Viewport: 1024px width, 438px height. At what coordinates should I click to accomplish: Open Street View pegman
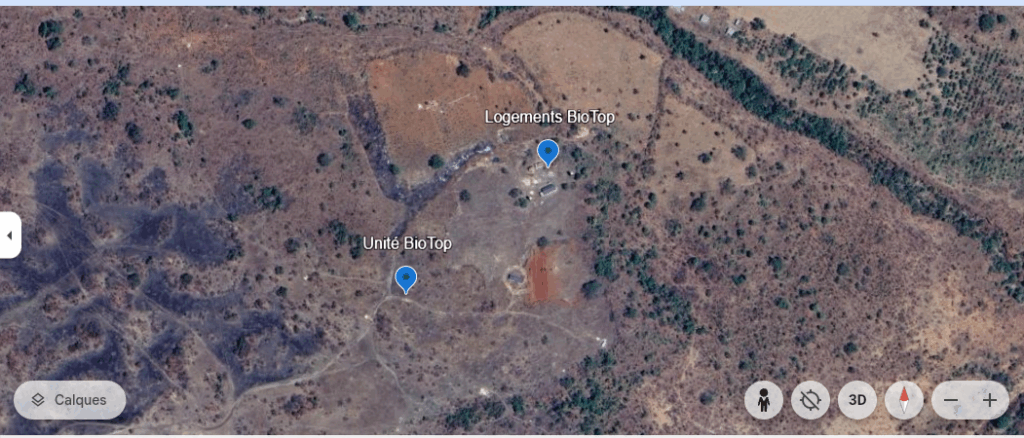pyautogui.click(x=764, y=401)
